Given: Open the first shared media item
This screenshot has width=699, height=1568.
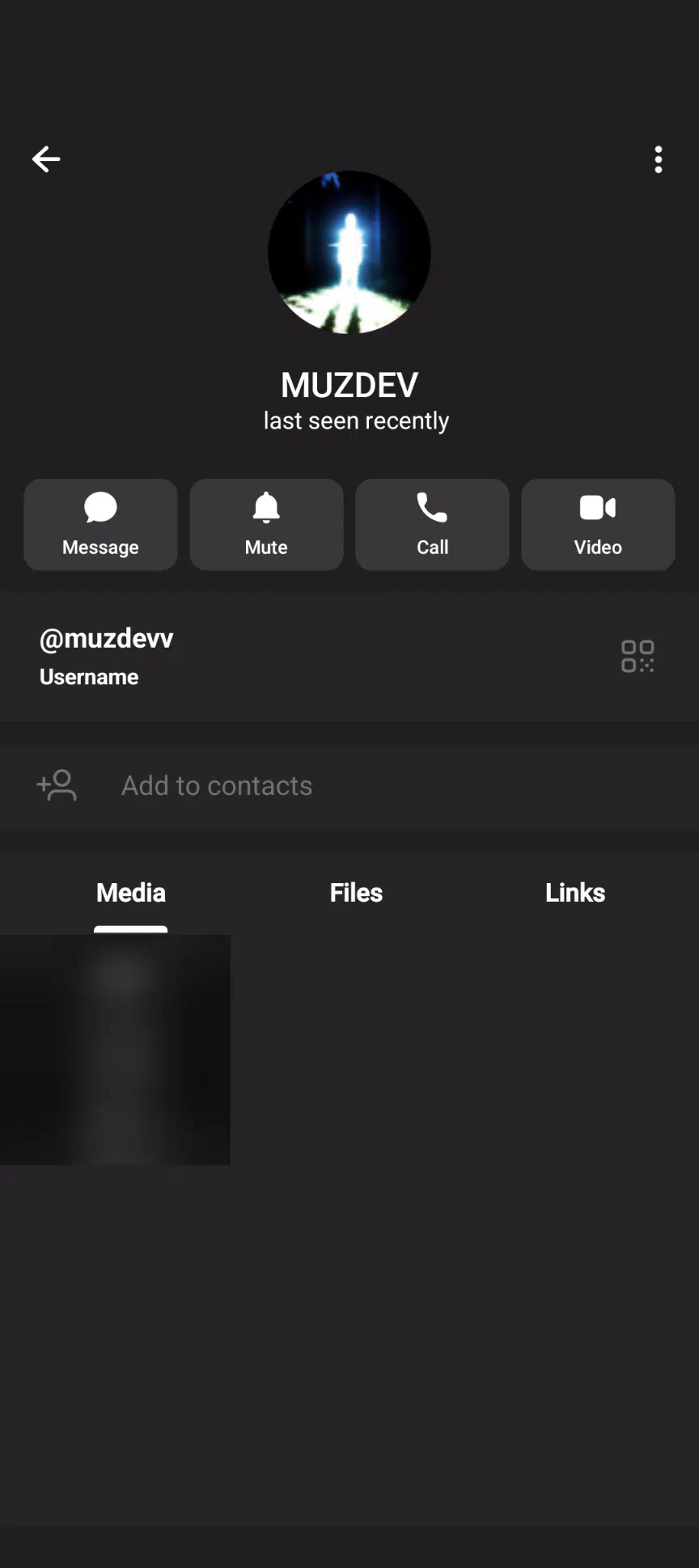Looking at the screenshot, I should point(115,1049).
